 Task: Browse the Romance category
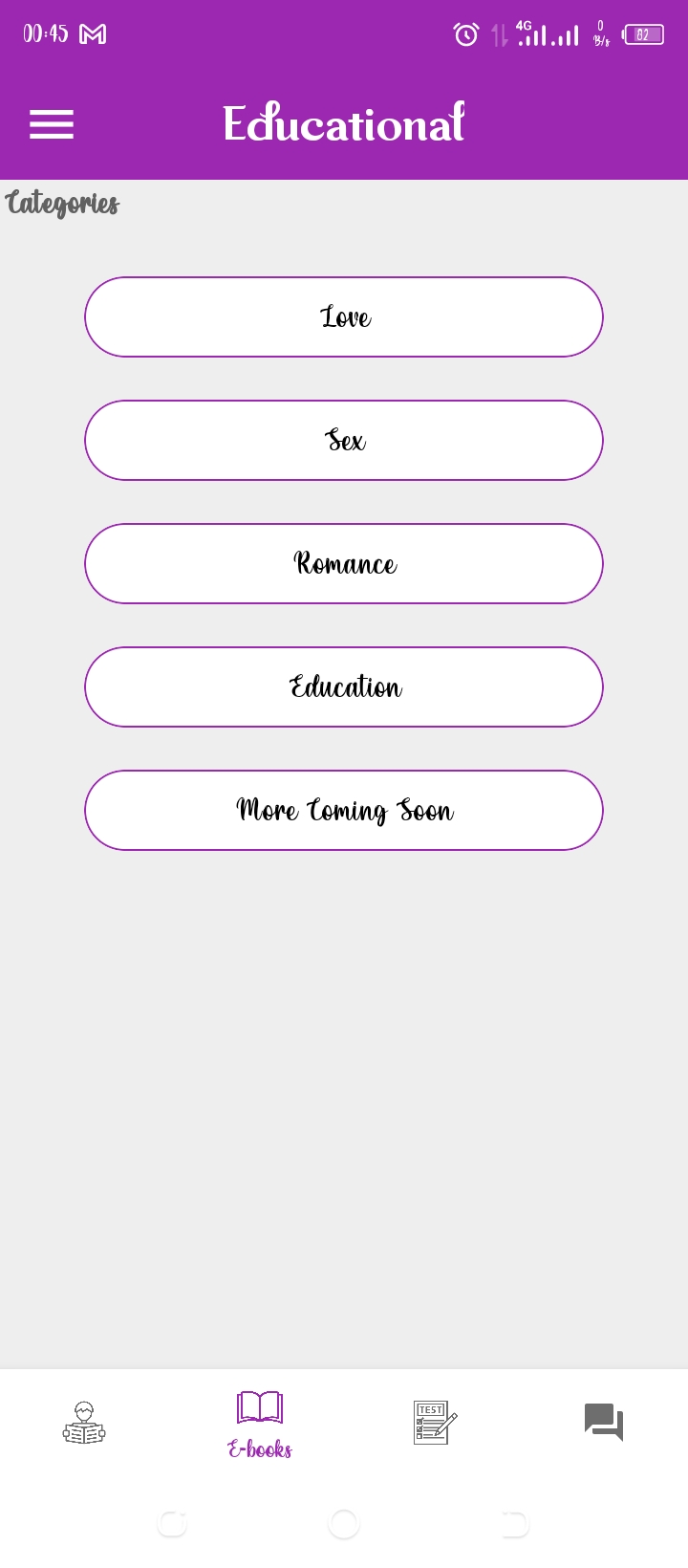[344, 564]
